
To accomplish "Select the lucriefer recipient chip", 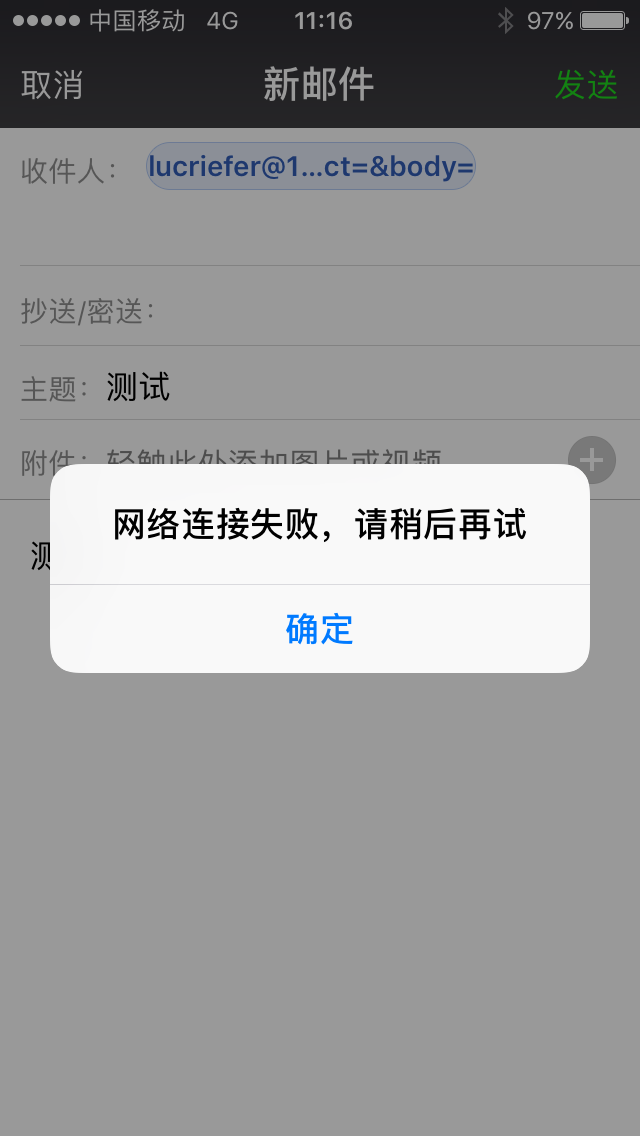I will click(311, 167).
